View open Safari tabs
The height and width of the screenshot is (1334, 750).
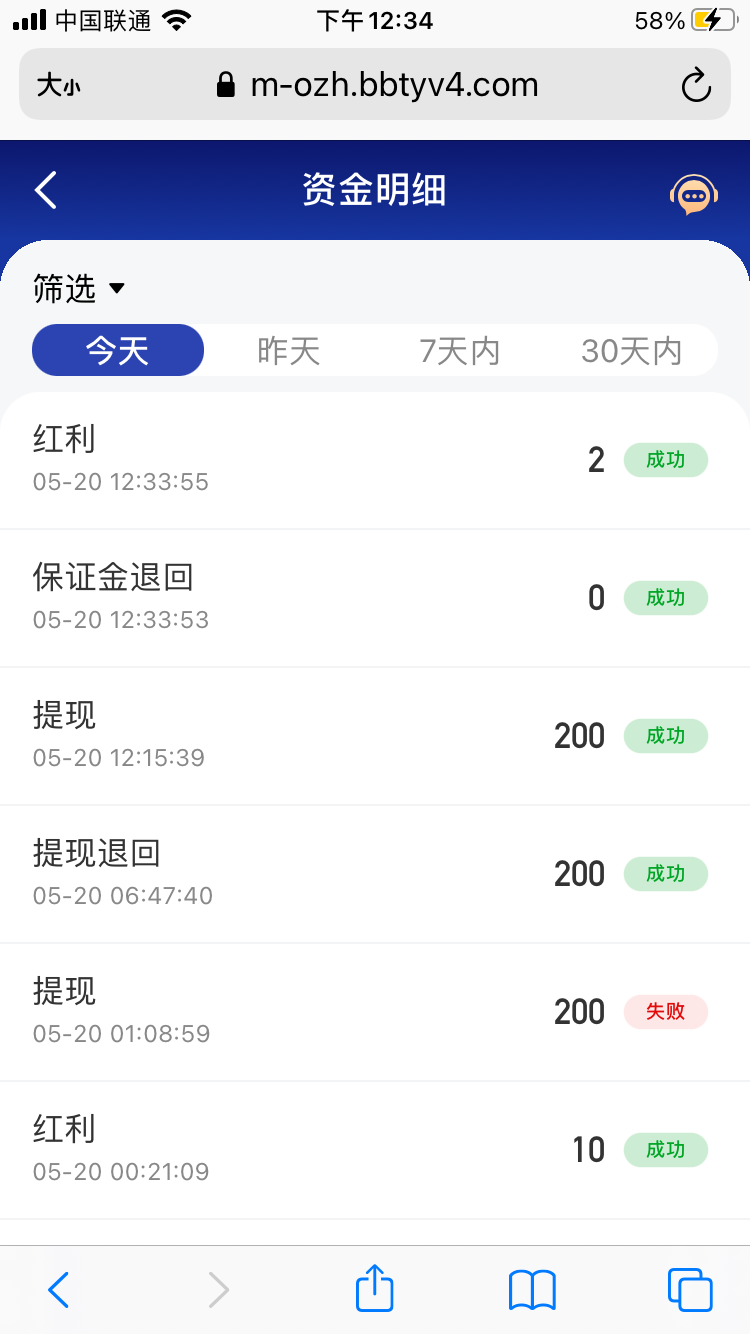pos(690,1289)
